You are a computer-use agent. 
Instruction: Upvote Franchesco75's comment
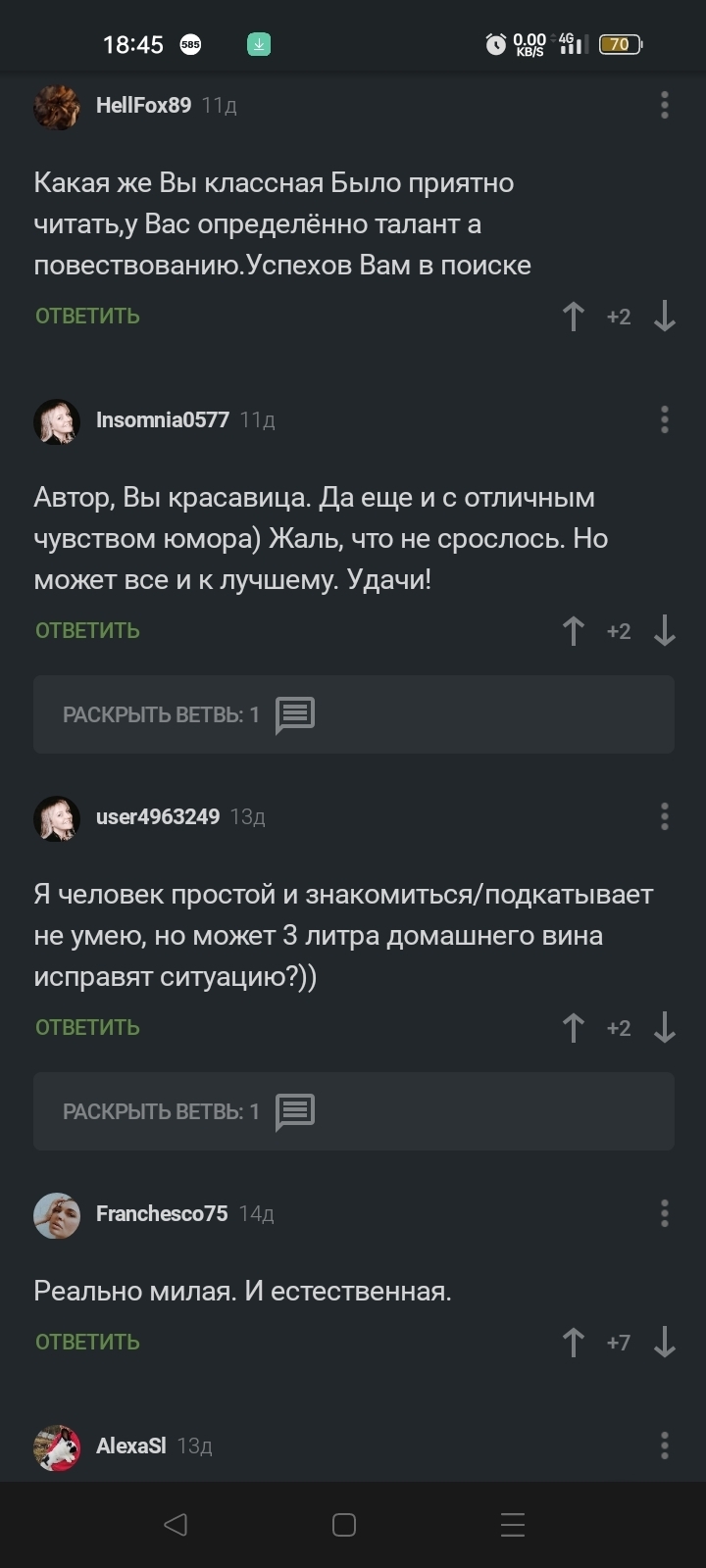(574, 1343)
